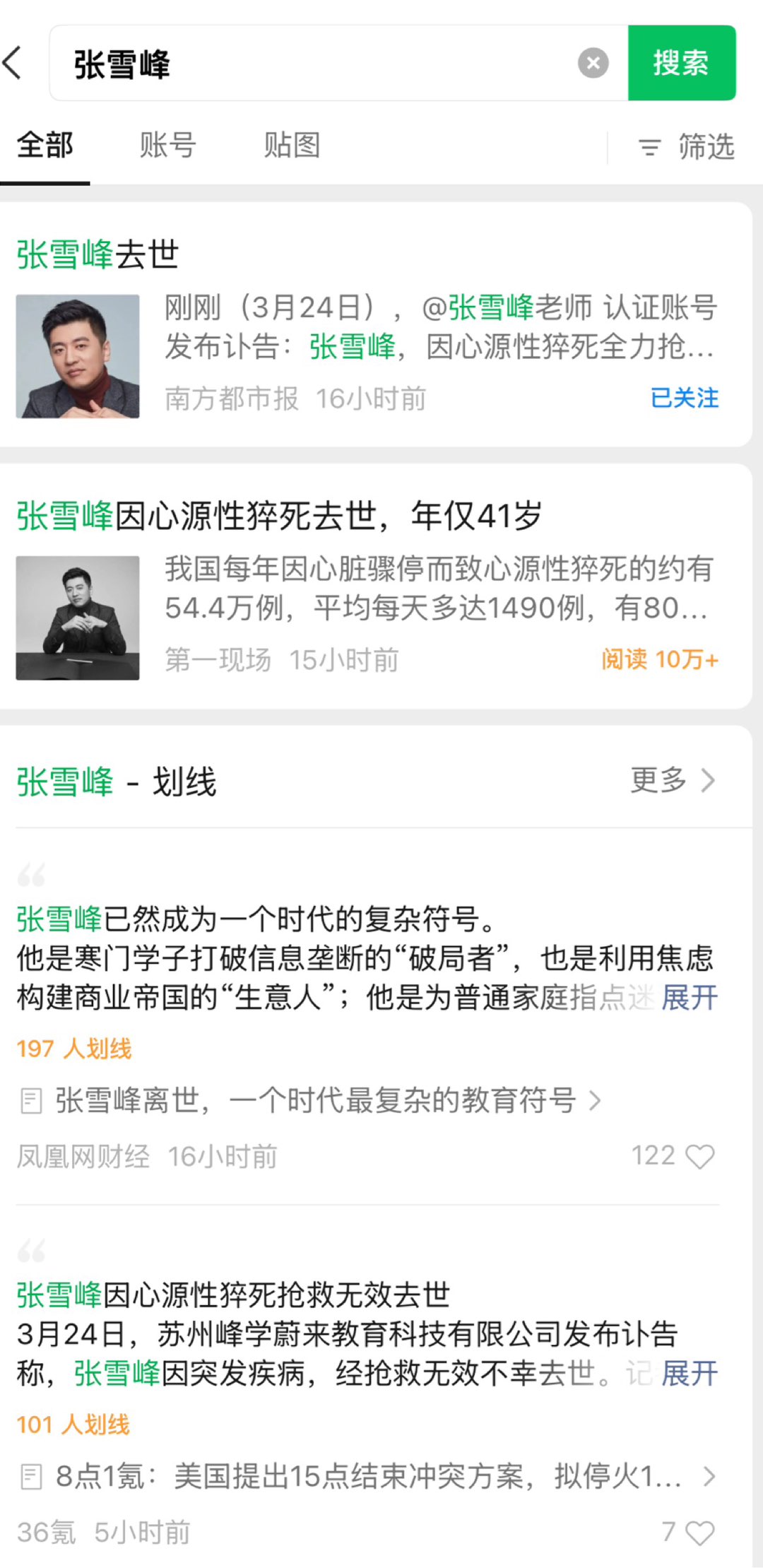Expand the 抢救无效去世 highlighted quote

coord(689,1374)
